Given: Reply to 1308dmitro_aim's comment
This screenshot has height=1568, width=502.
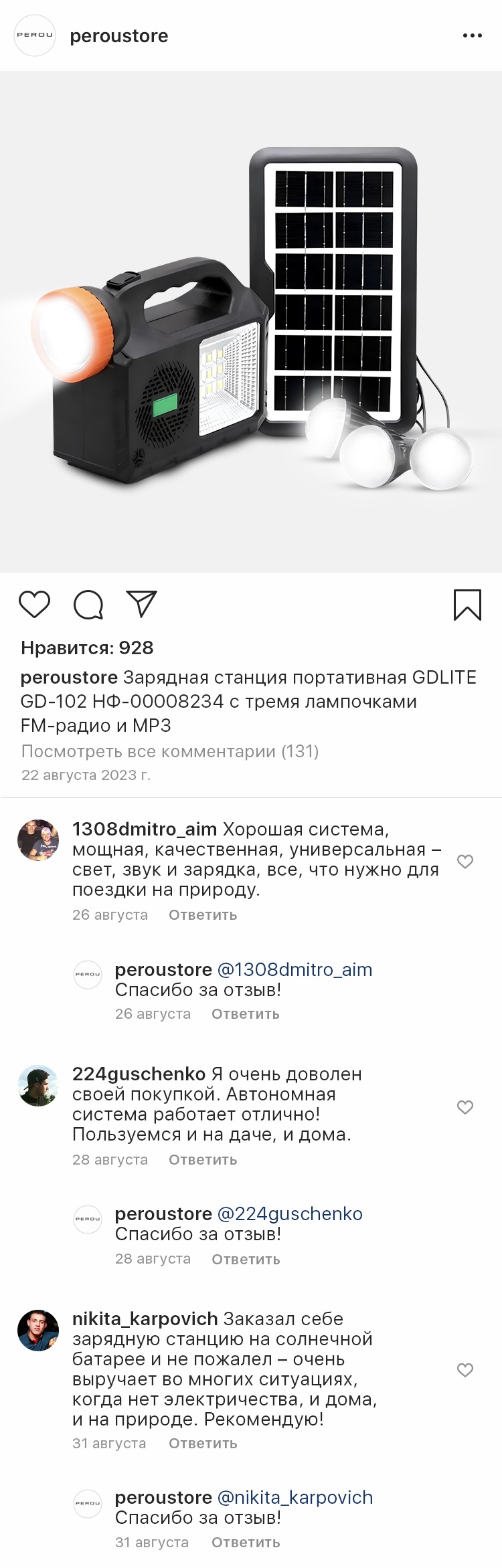Looking at the screenshot, I should [203, 914].
